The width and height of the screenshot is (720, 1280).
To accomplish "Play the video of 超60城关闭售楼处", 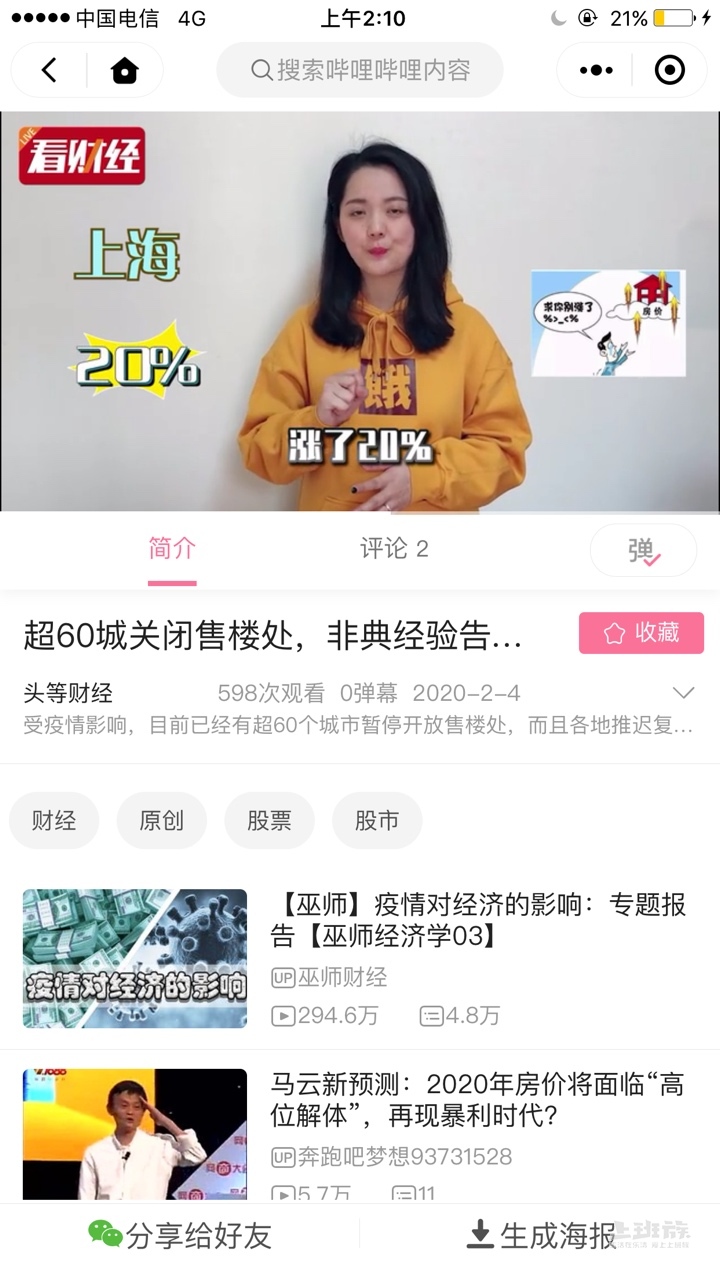I will 360,312.
